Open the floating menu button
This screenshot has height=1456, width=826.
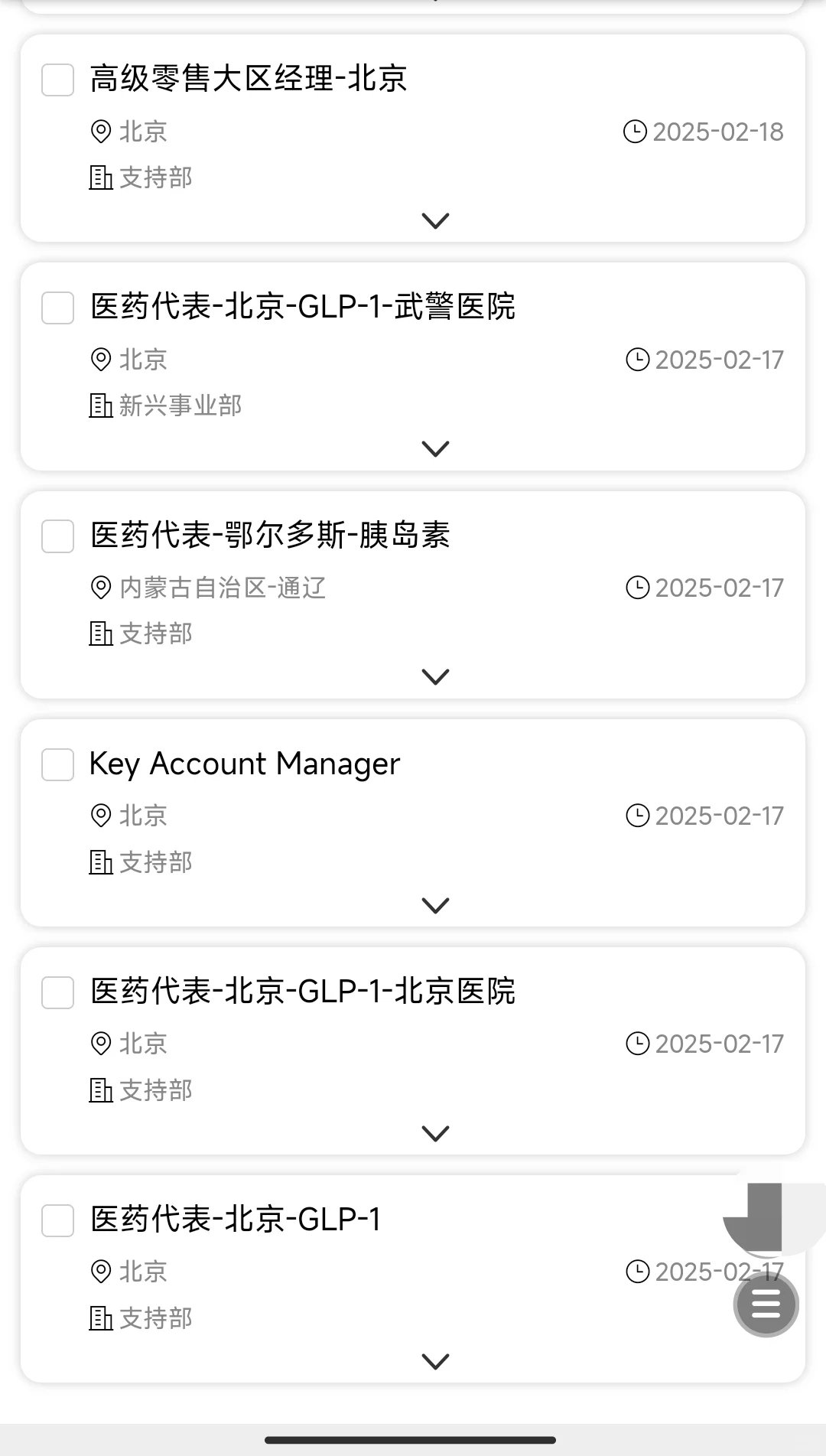click(766, 1304)
